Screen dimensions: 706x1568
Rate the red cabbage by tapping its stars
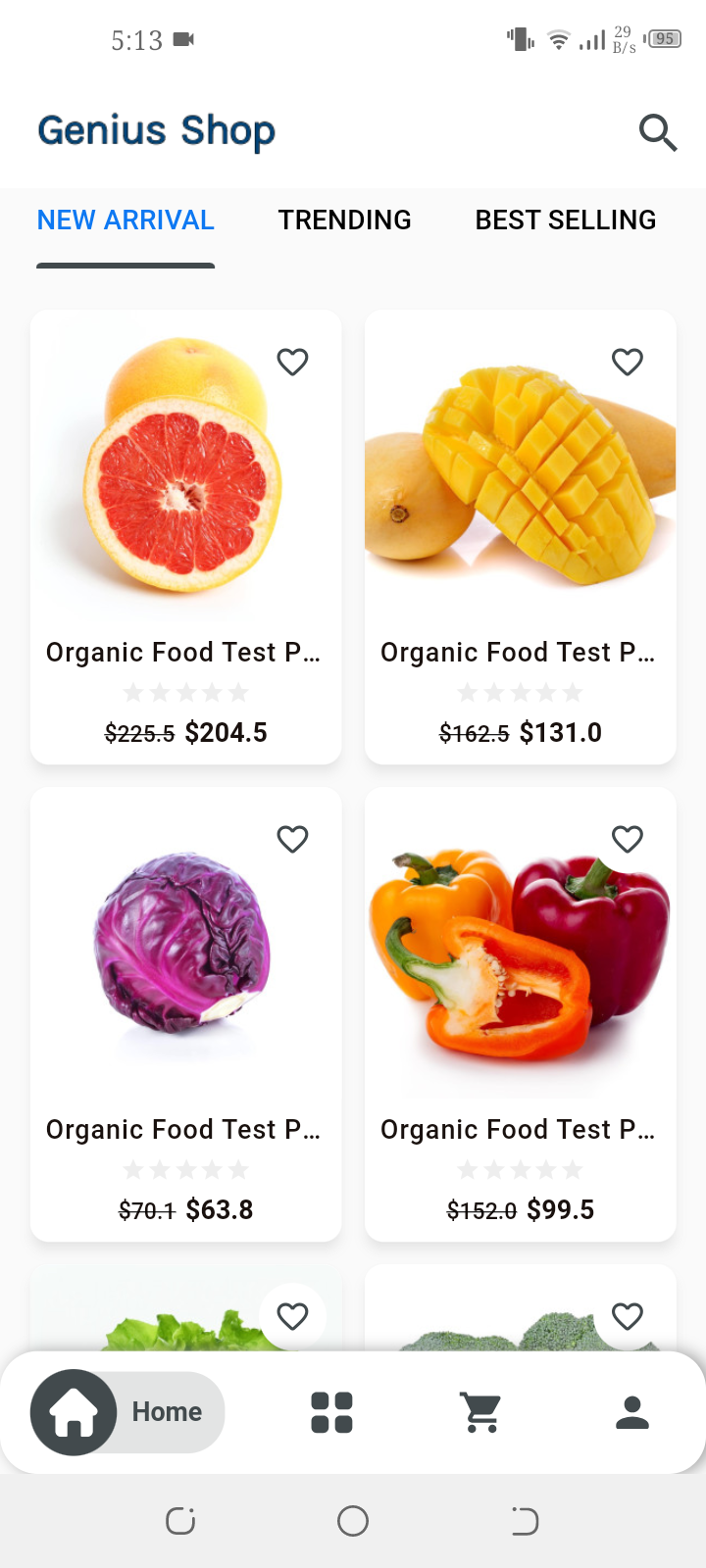coord(185,1168)
